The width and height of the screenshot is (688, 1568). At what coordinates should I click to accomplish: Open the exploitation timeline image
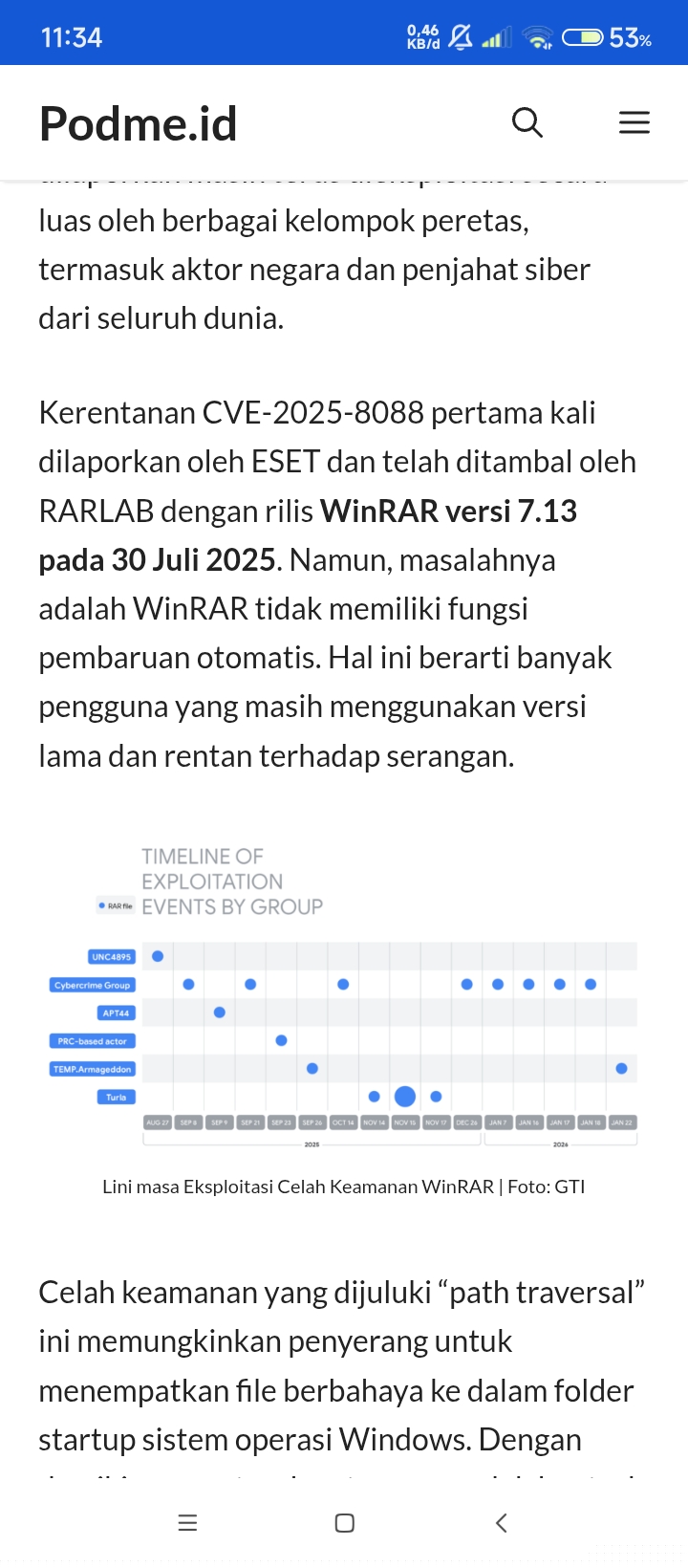pos(344,994)
